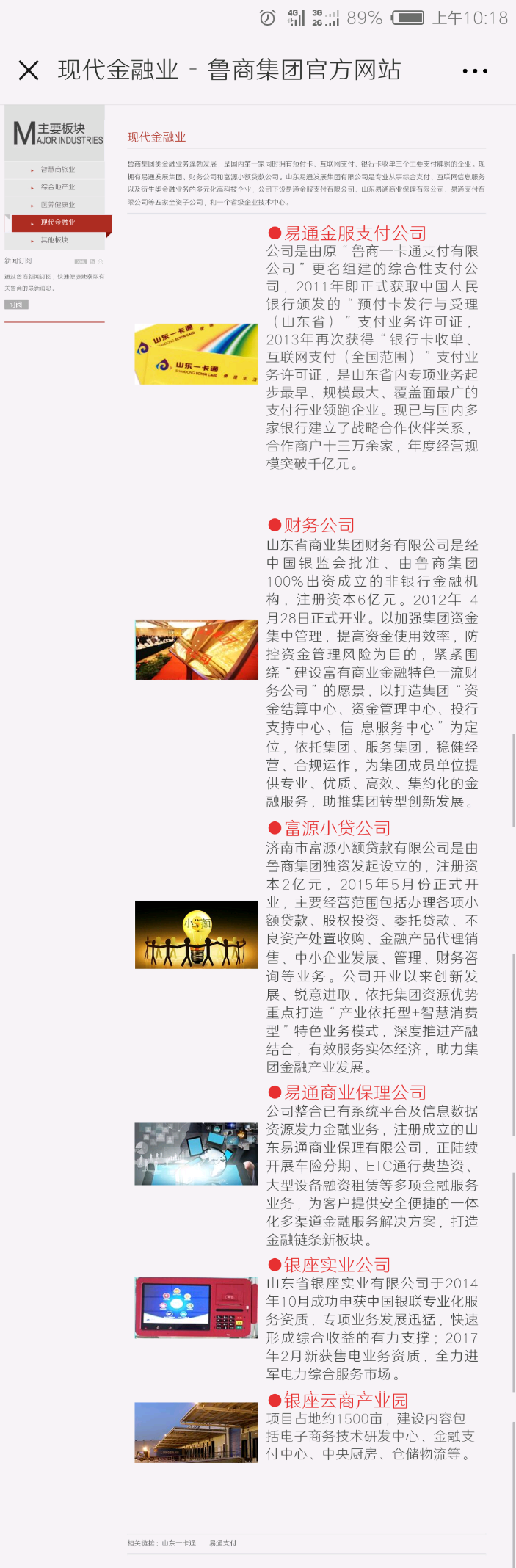Follow the 易通支付 related link
The width and height of the screenshot is (516, 1568).
(223, 1543)
